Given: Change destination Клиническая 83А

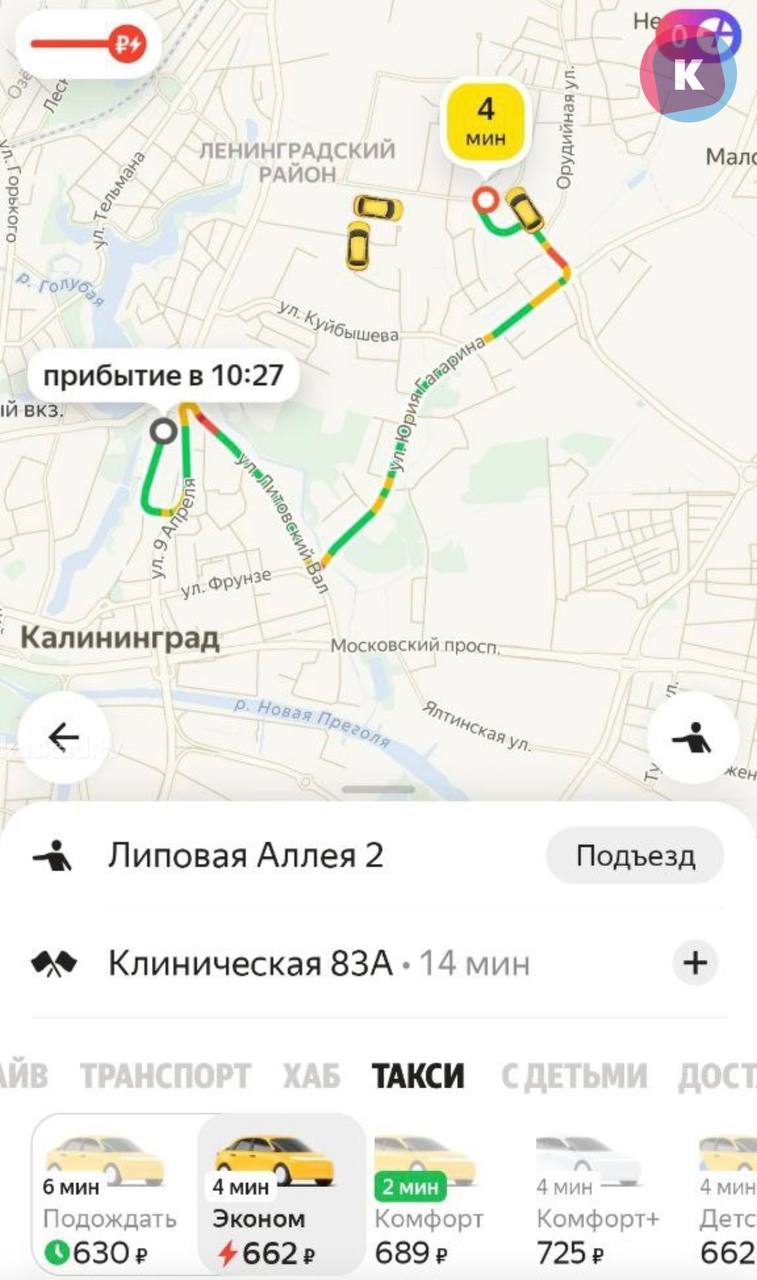Looking at the screenshot, I should click(x=255, y=964).
